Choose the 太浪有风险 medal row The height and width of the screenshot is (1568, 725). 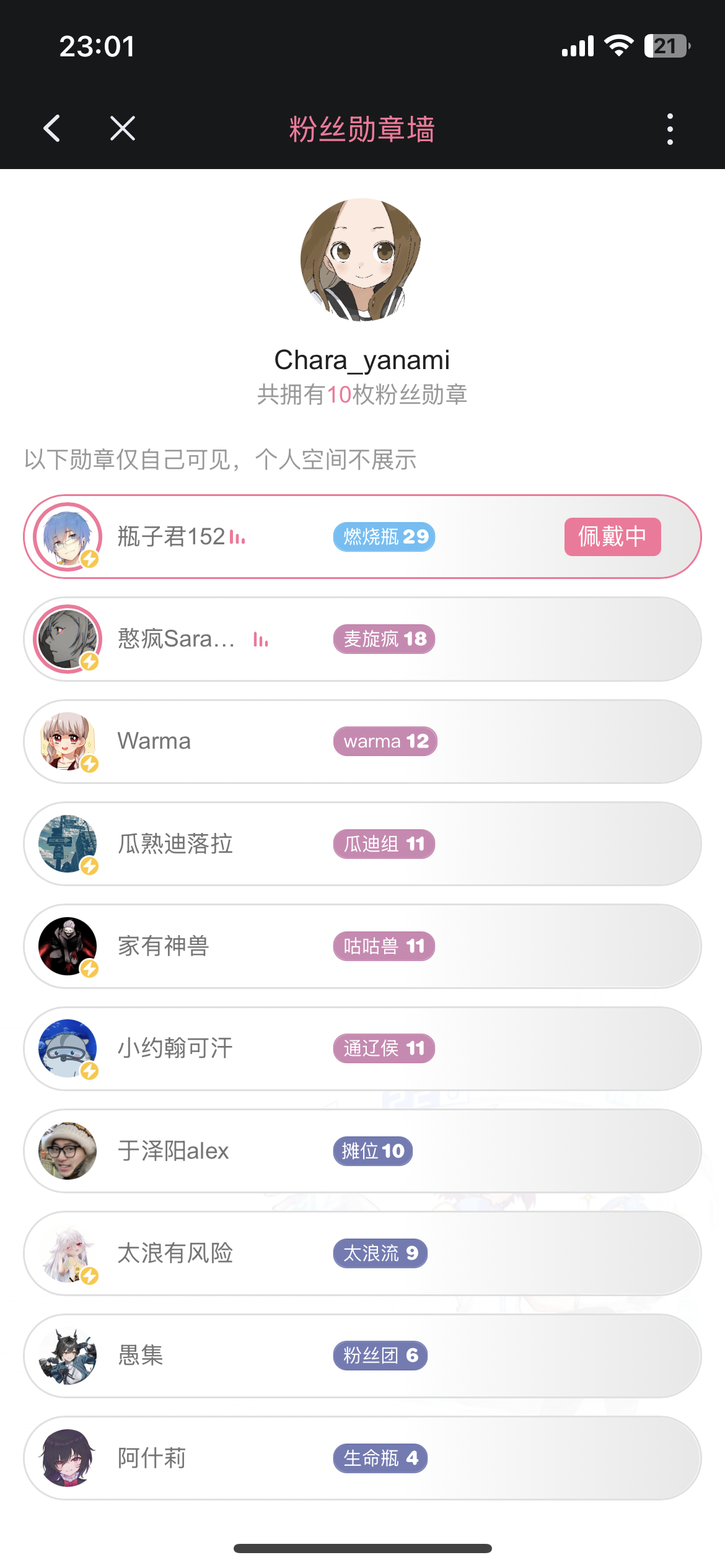point(362,1253)
